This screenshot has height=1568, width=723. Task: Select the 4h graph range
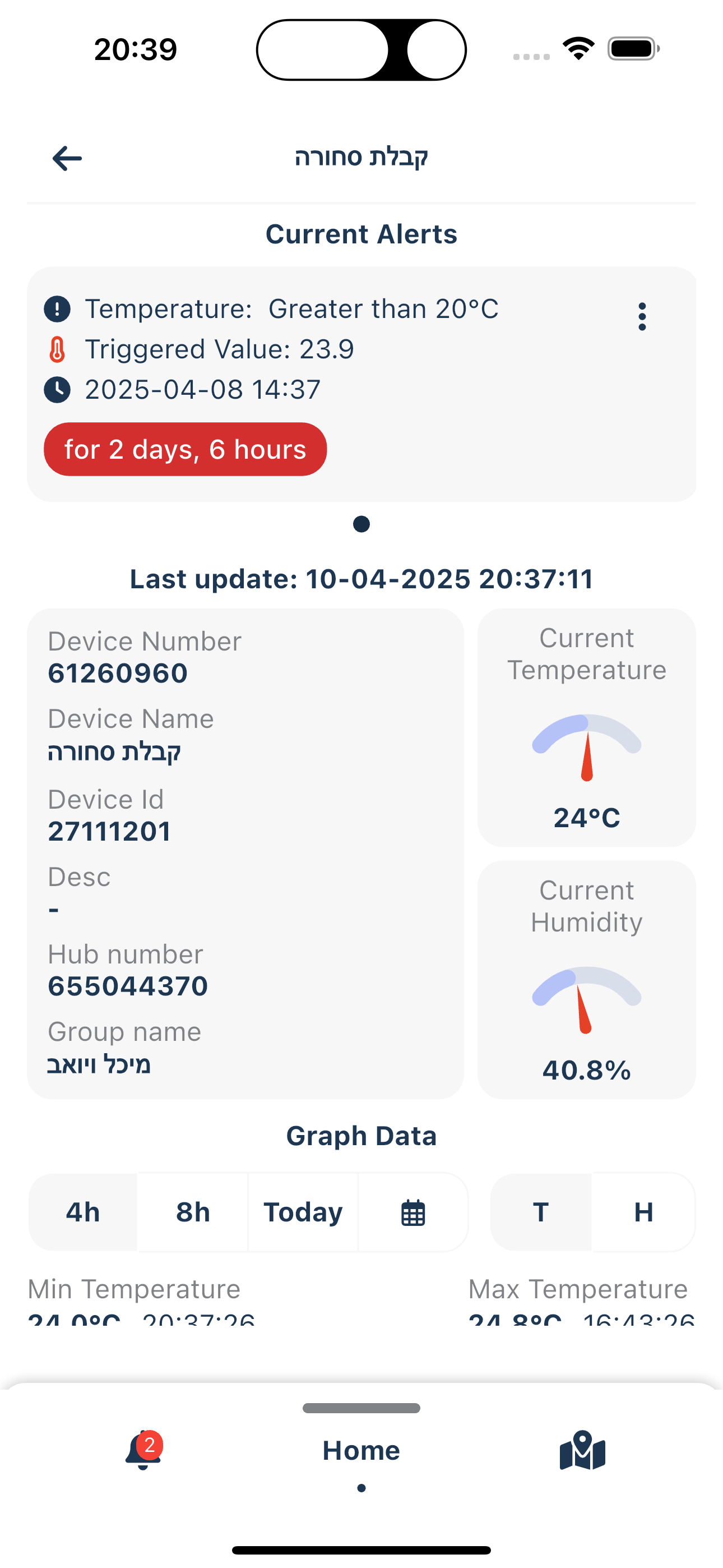tap(83, 1212)
